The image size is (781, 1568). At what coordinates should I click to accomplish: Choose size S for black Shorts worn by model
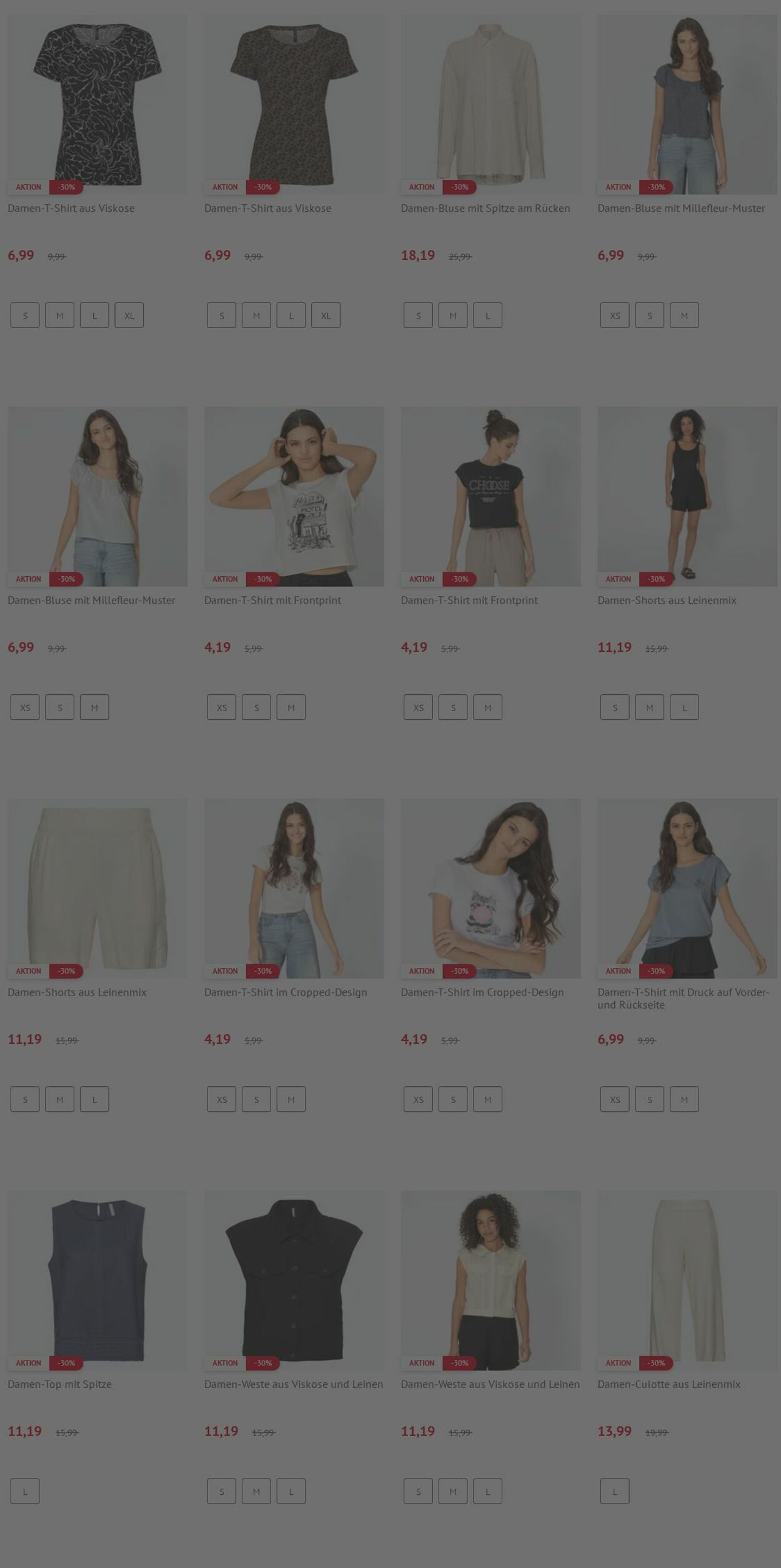(614, 707)
